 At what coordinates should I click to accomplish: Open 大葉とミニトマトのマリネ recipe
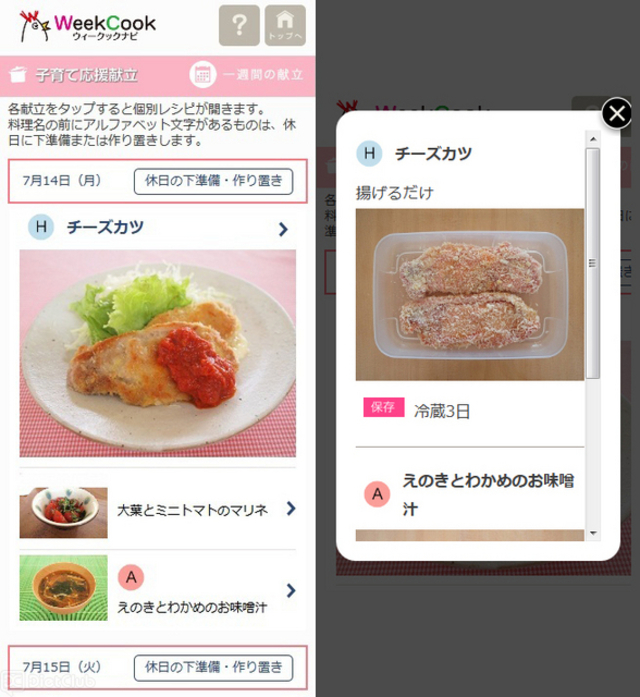(158, 510)
